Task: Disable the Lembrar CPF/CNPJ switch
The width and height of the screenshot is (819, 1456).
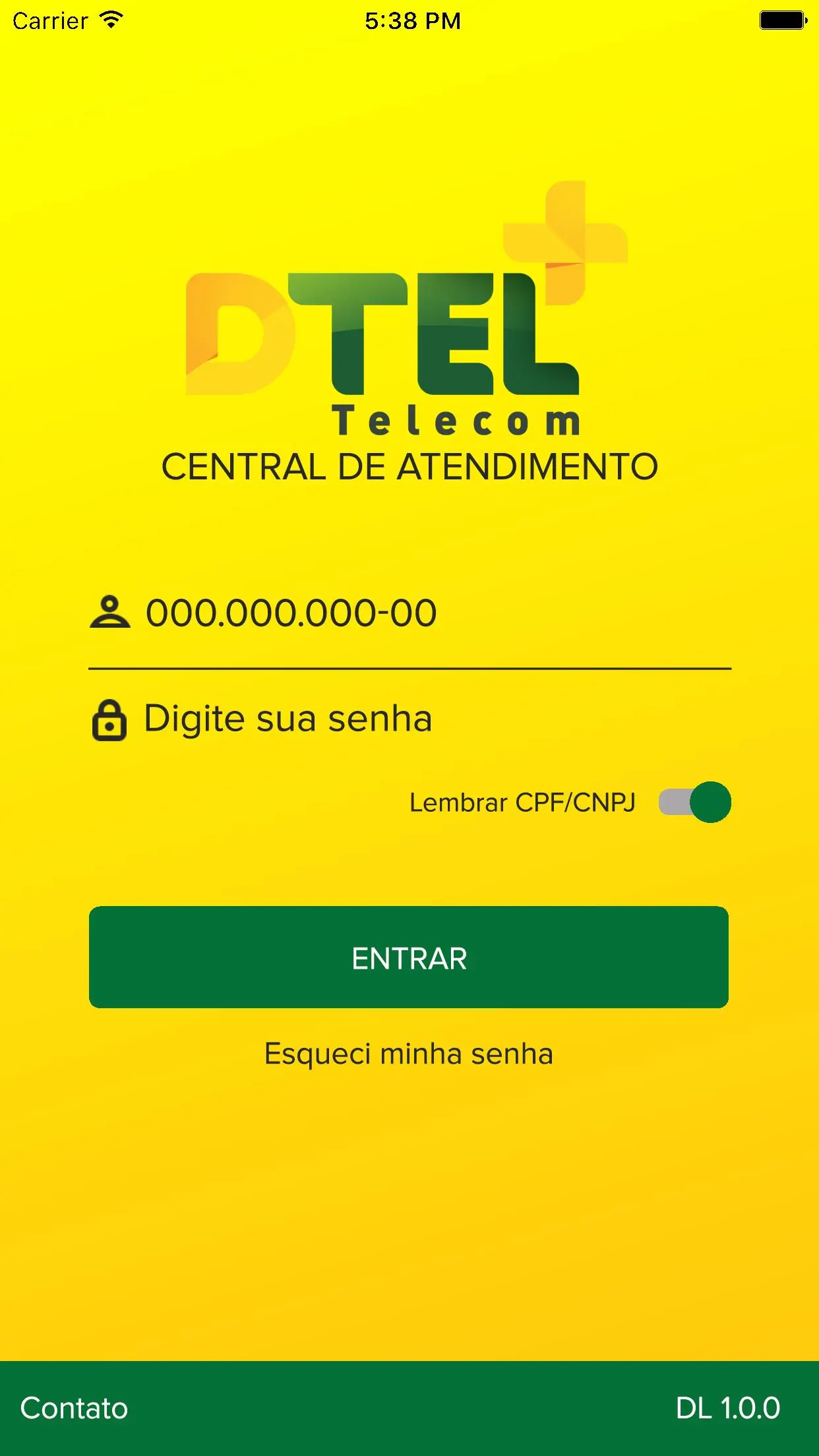Action: (x=695, y=803)
